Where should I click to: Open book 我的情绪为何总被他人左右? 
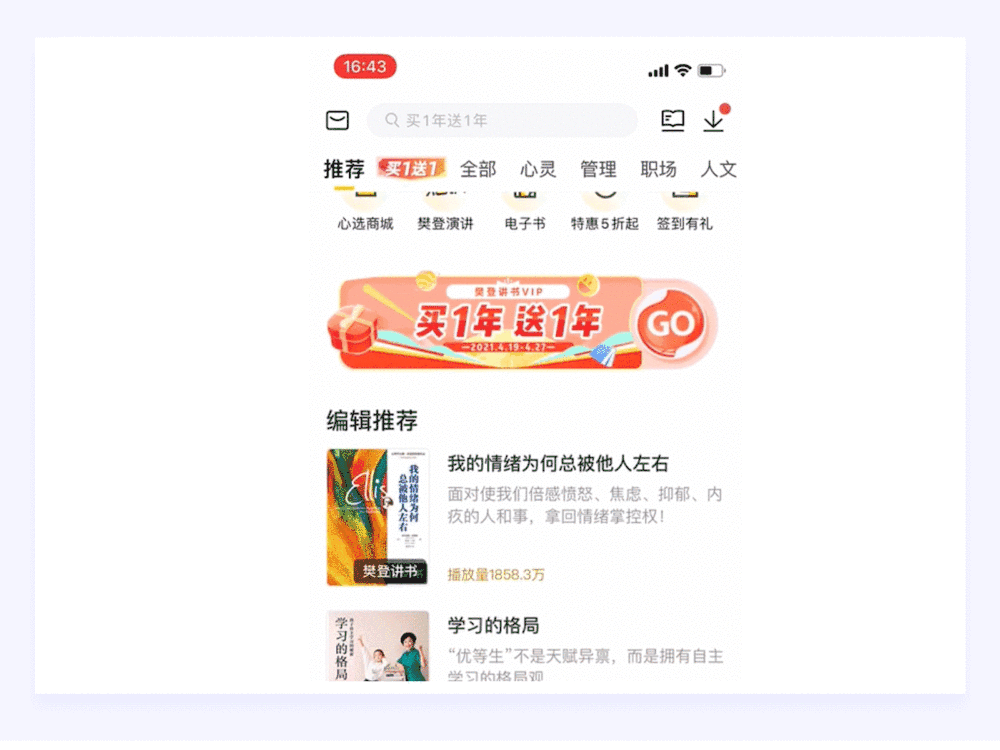[557, 465]
